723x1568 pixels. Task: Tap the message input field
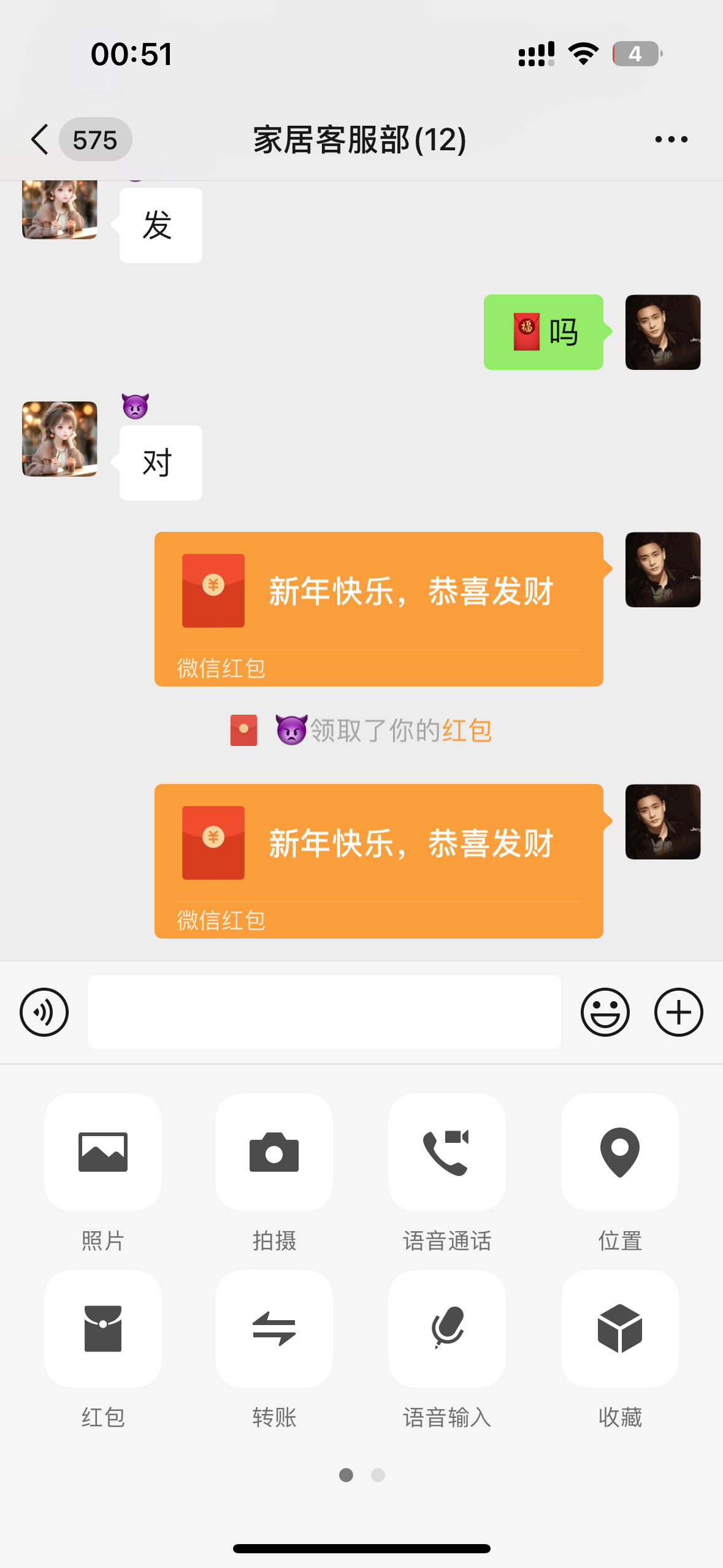click(x=325, y=1012)
